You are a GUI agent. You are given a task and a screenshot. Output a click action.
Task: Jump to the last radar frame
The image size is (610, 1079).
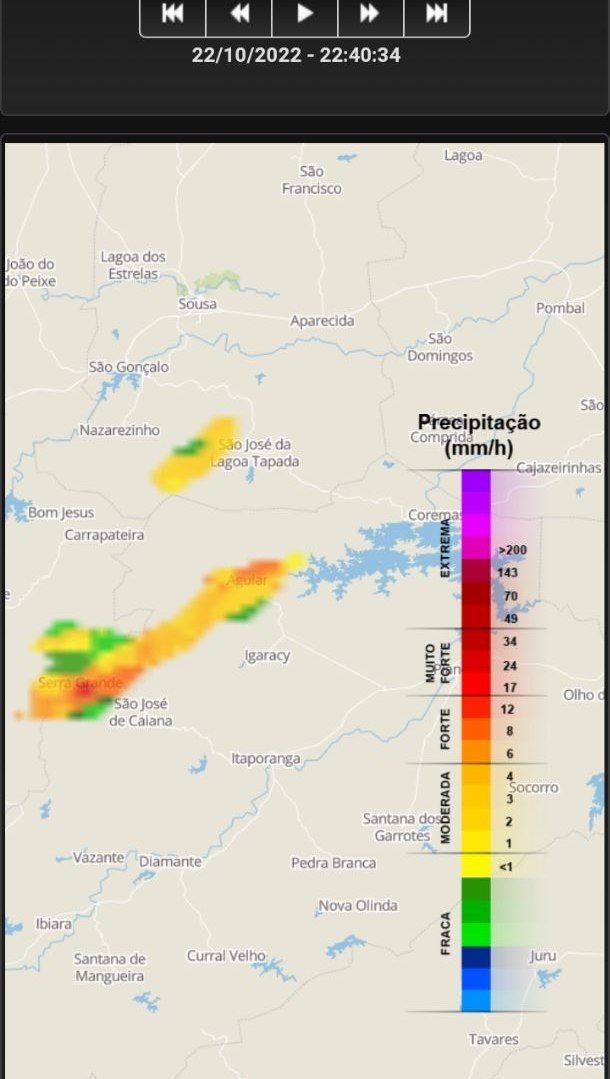coord(436,14)
